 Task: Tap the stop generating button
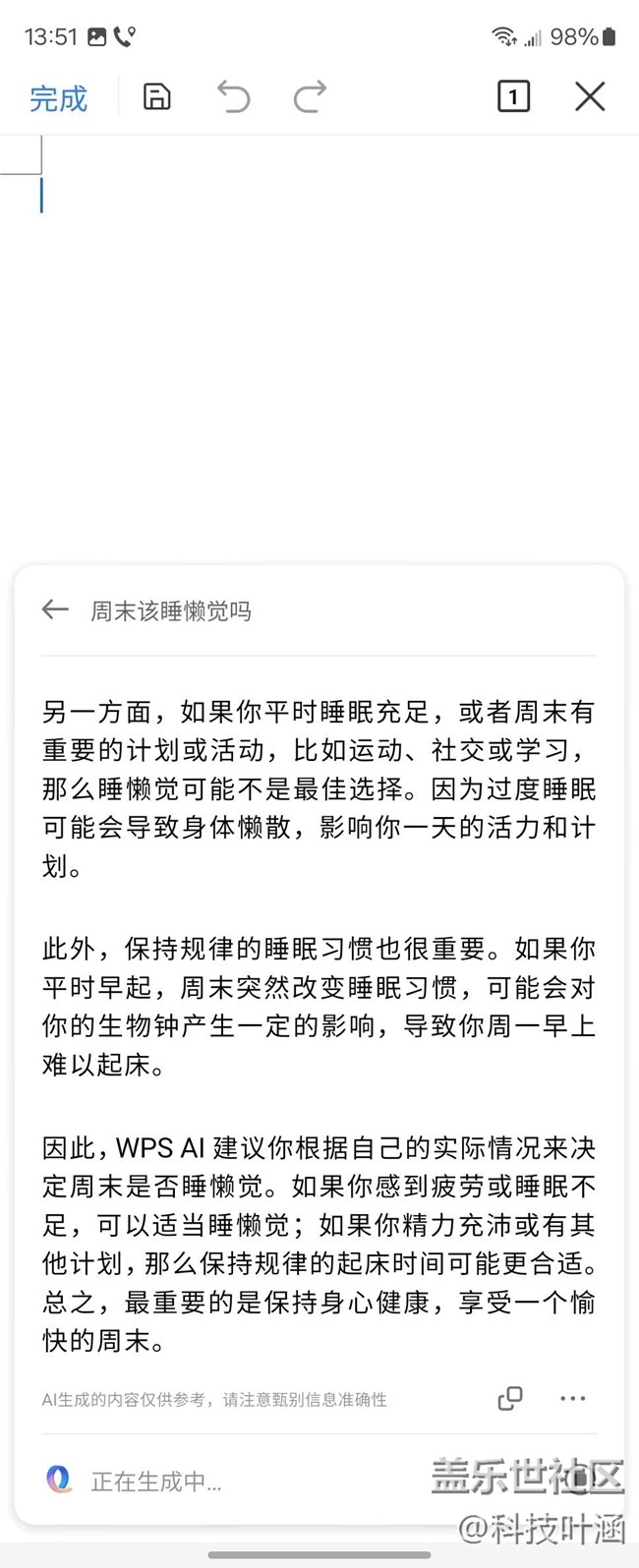(x=580, y=1479)
